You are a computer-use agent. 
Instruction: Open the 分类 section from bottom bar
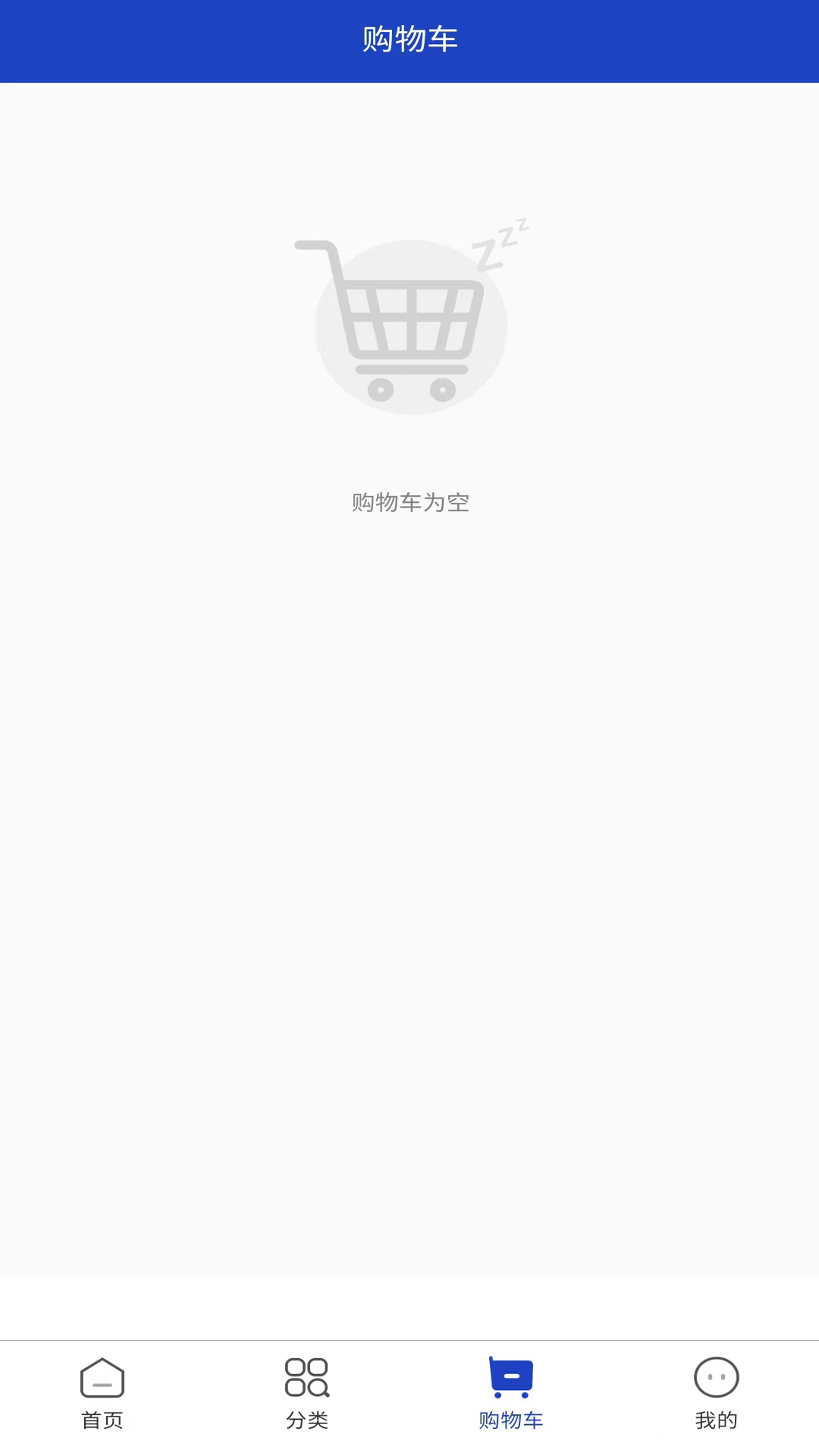[x=307, y=1395]
